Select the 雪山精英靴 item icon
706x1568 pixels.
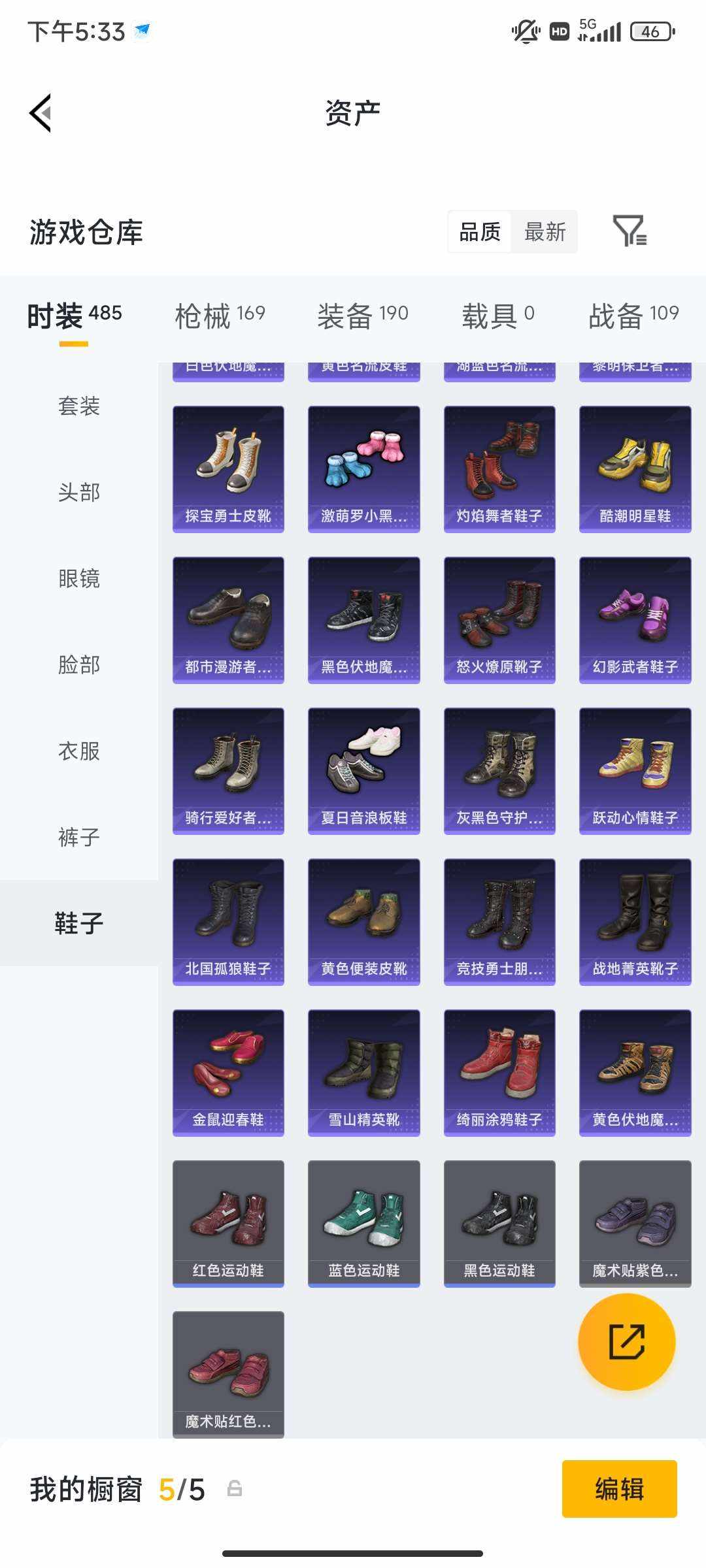click(363, 1070)
